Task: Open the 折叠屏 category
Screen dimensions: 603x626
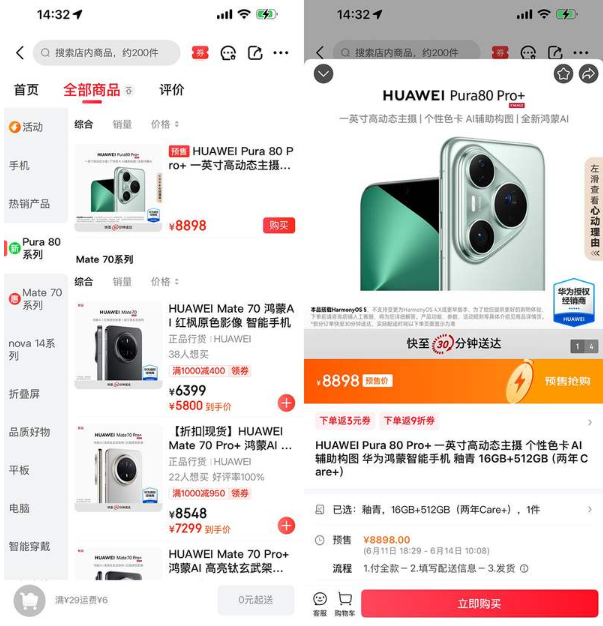Action: pyautogui.click(x=25, y=393)
